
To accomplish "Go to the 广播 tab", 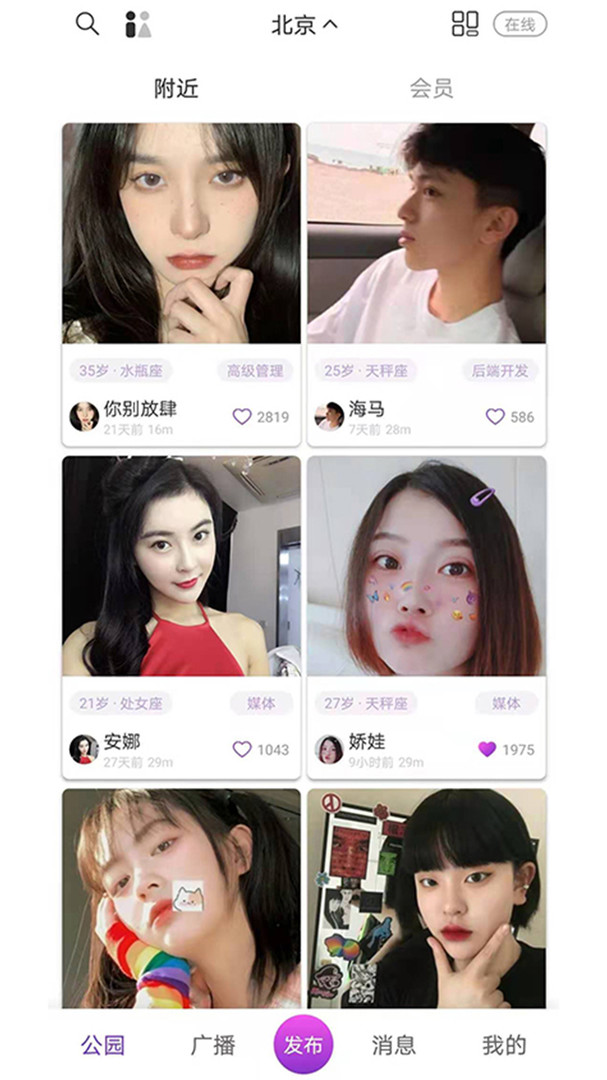I will coord(213,1046).
